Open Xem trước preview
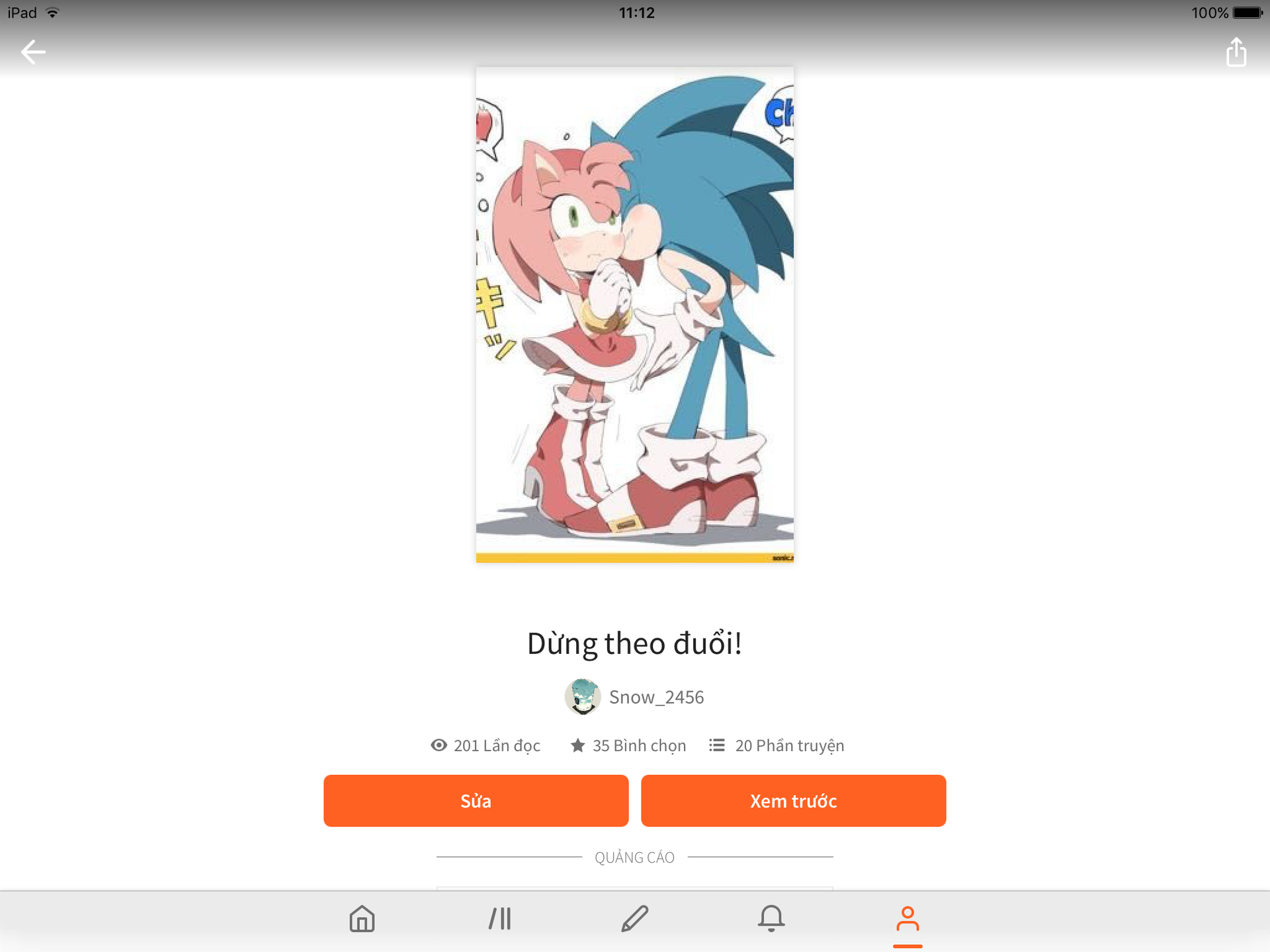The width and height of the screenshot is (1270, 952). [793, 801]
